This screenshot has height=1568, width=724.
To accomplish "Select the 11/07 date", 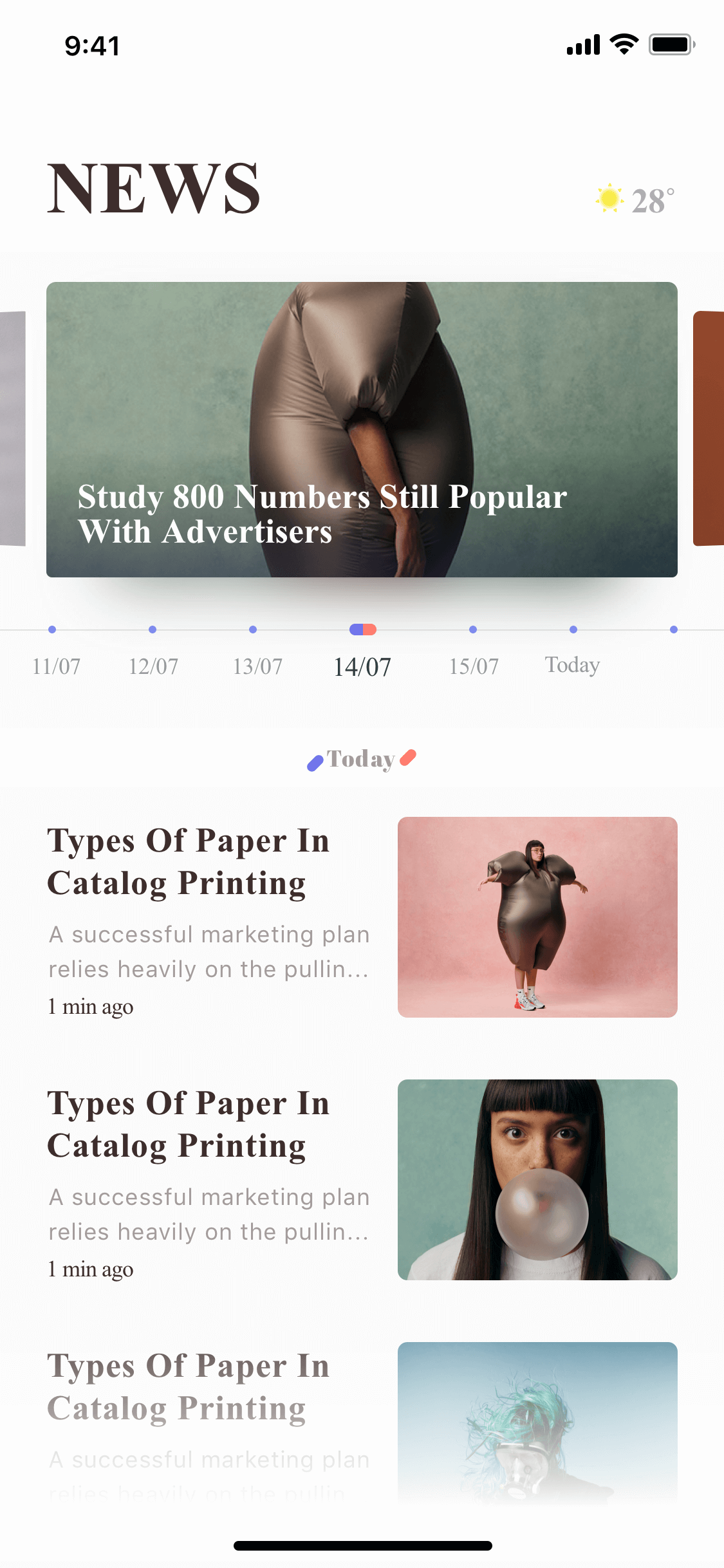I will coord(57,666).
